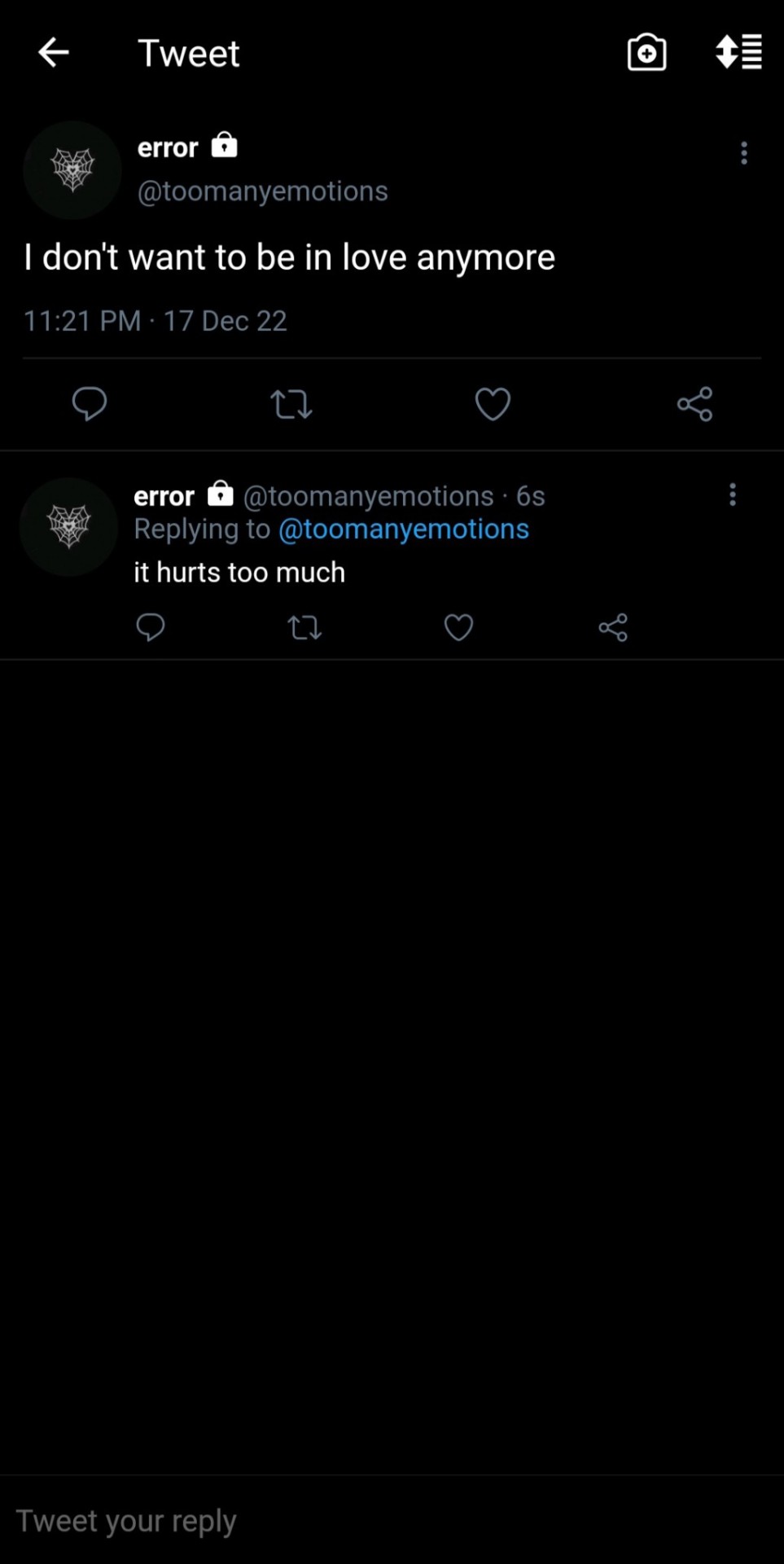Tap the camera plus icon in toolbar
This screenshot has height=1564, width=784.
point(646,53)
